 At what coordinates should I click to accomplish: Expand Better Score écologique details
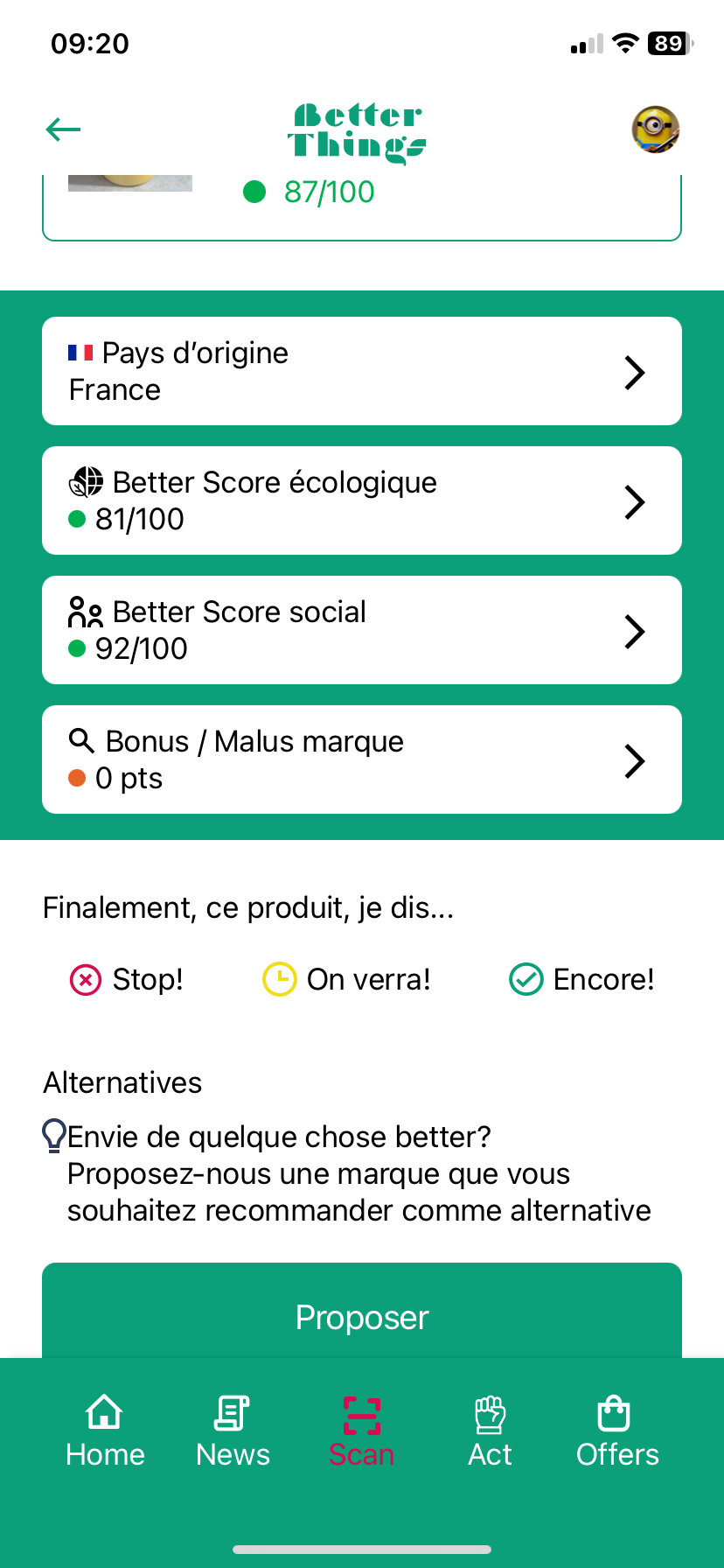[x=361, y=500]
